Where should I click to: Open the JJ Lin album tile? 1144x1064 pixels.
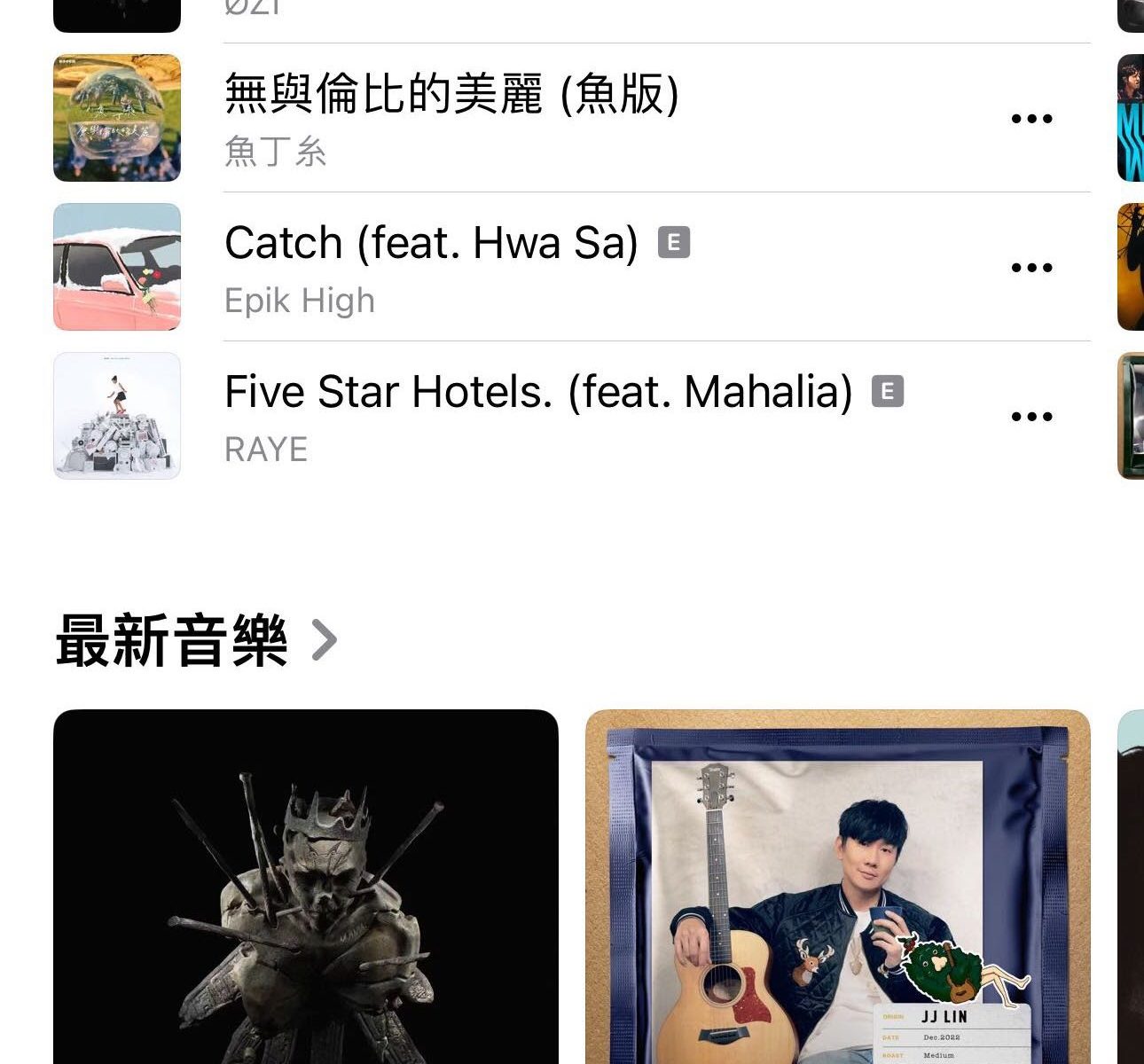[x=837, y=887]
